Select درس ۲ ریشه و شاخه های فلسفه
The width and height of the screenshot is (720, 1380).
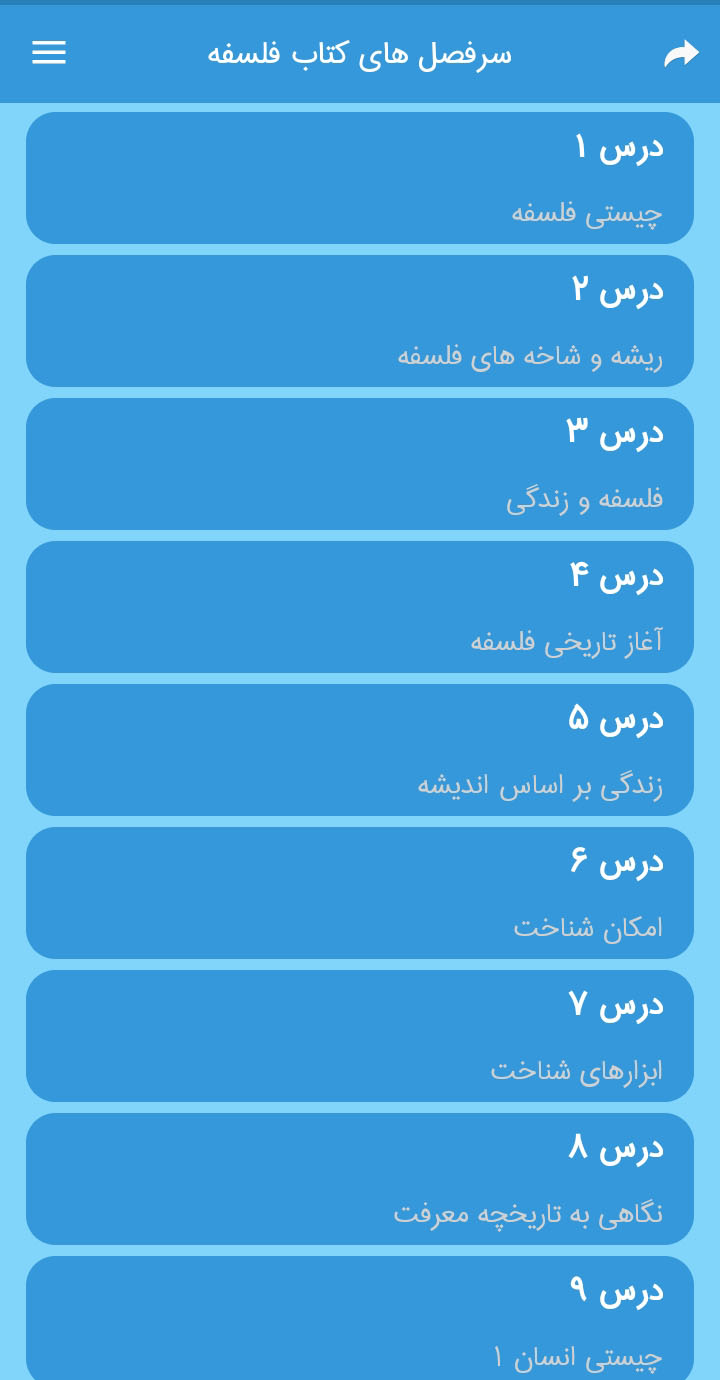point(360,320)
